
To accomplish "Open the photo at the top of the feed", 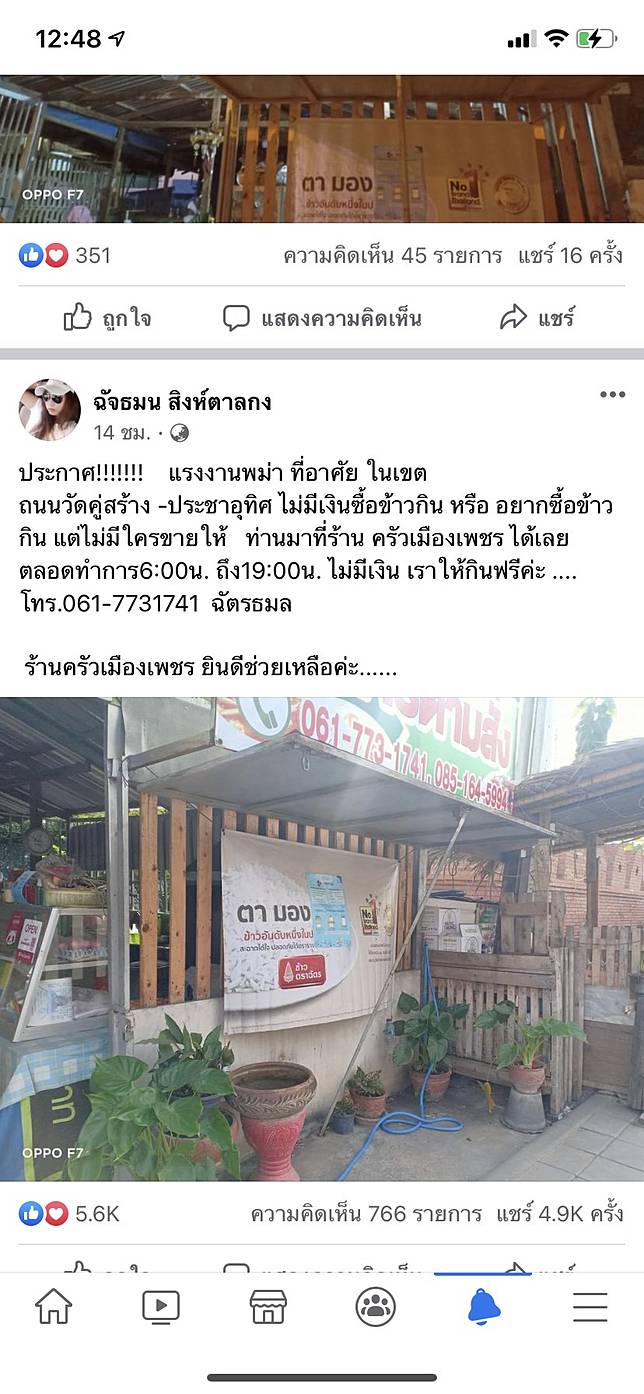I will tap(322, 148).
